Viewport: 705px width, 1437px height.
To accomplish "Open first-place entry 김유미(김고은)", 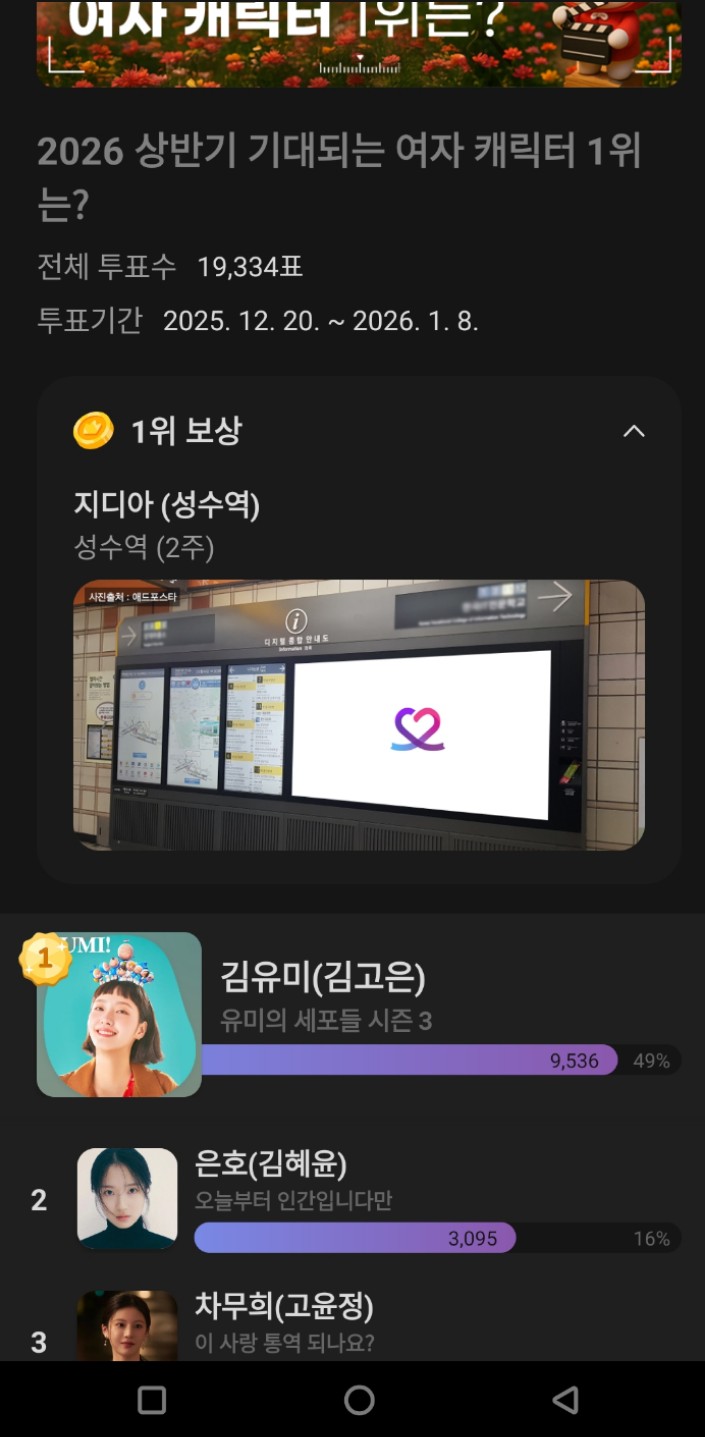I will [324, 978].
